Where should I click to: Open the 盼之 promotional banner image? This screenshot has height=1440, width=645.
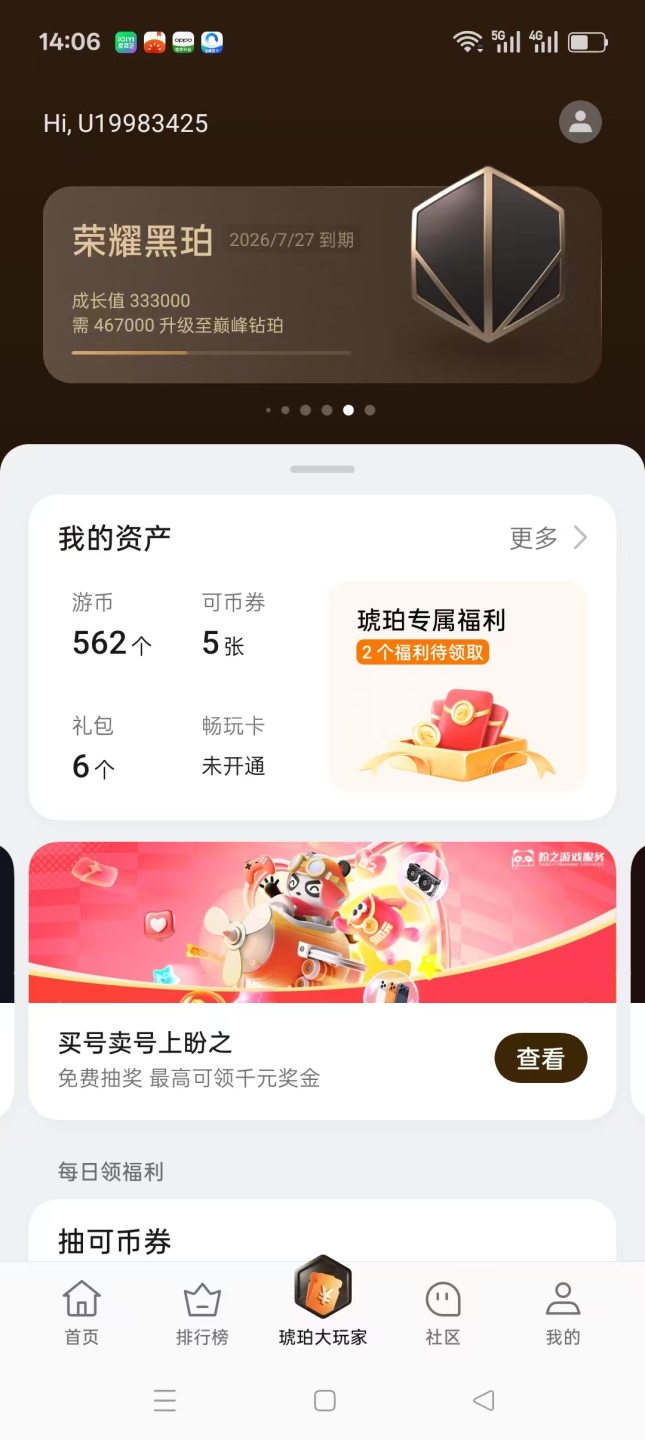[x=322, y=922]
